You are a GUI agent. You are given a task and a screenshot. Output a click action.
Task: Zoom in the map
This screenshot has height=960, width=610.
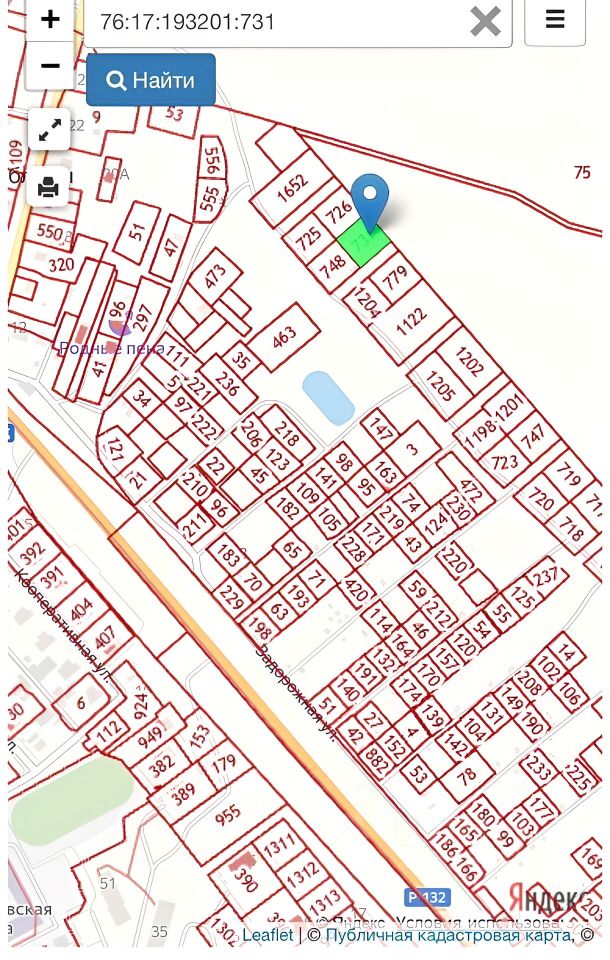click(x=50, y=19)
